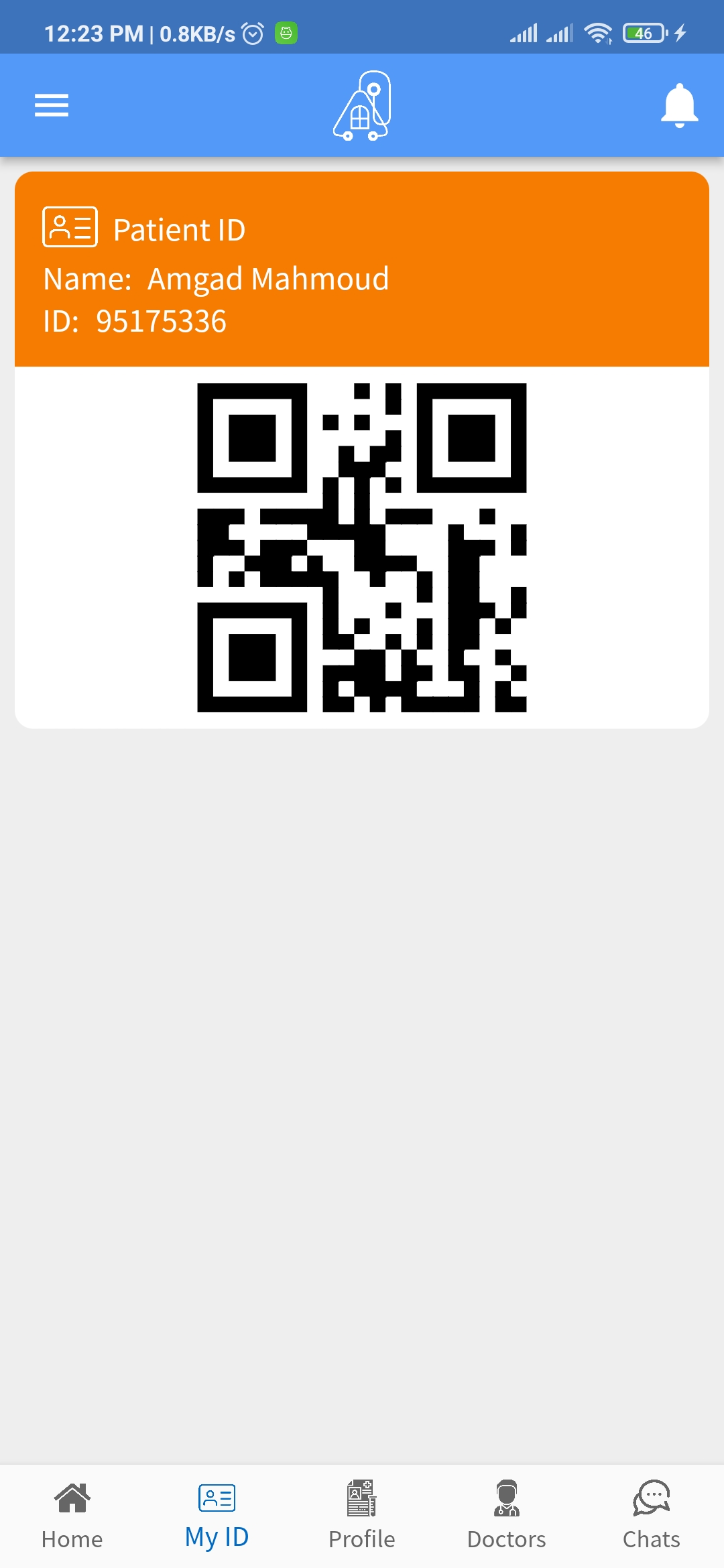Go to the Profile tab
The image size is (724, 1568).
coord(362,1516)
